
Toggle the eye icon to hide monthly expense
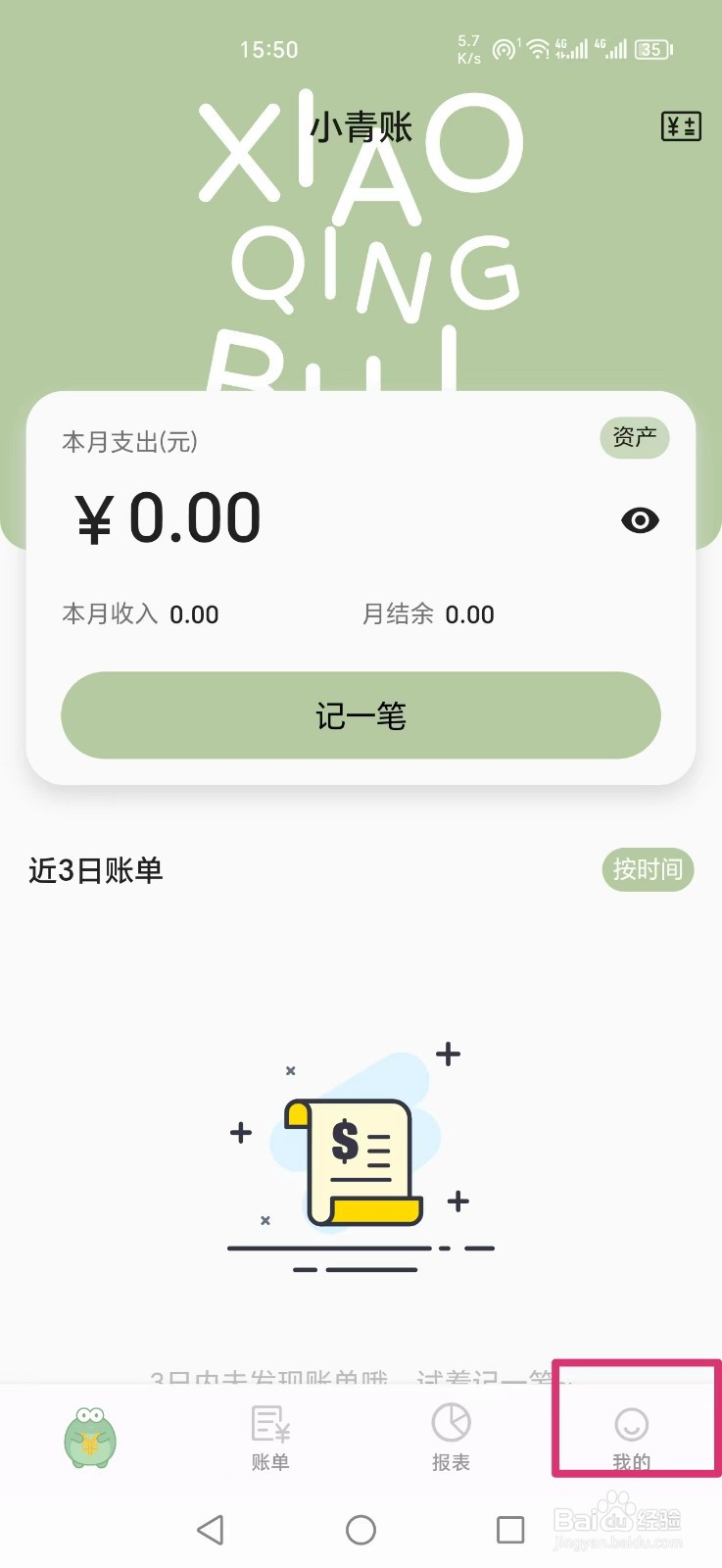click(x=639, y=520)
